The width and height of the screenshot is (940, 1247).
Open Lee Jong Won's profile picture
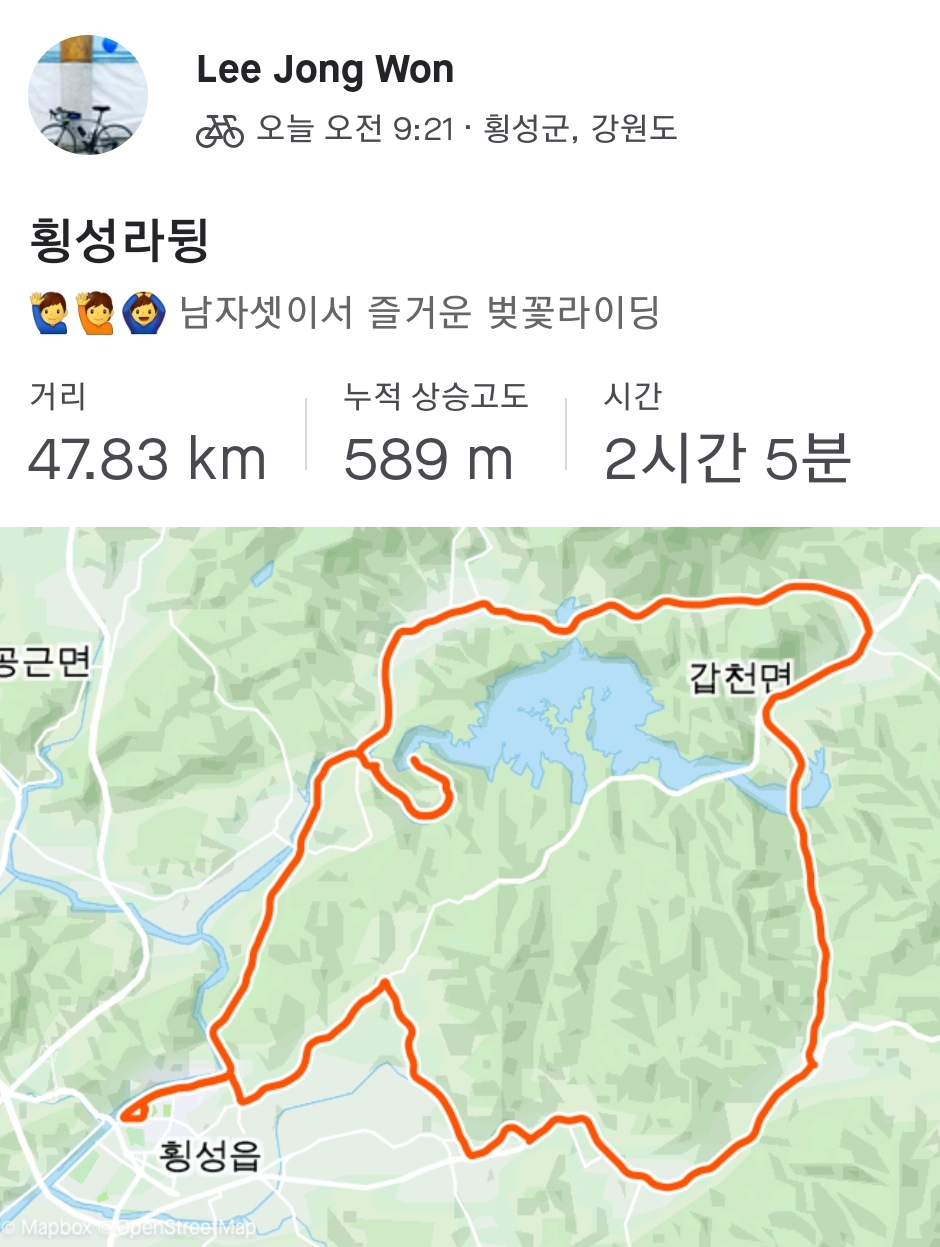pos(88,95)
